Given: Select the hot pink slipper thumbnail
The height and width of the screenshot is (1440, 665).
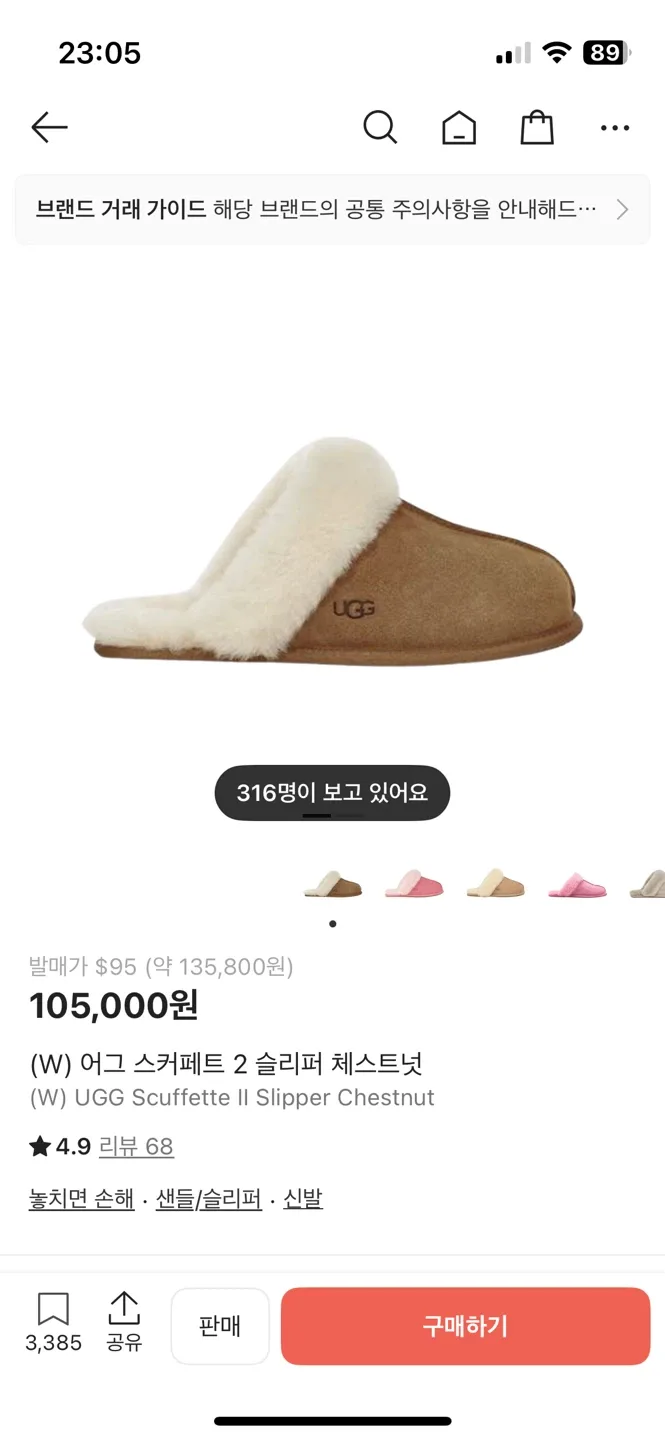Looking at the screenshot, I should coord(577,884).
